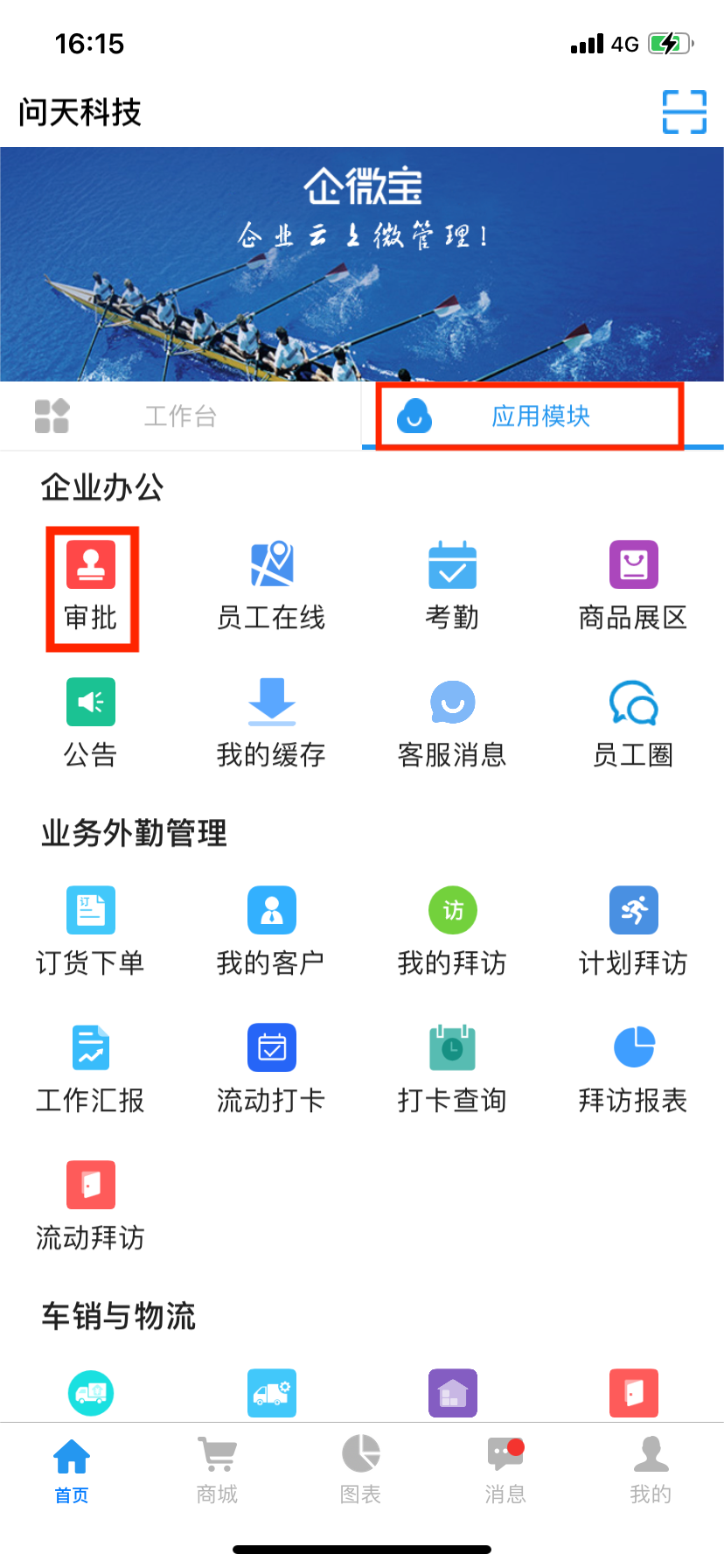Open 商品展区 module
Screen dimensions: 724x1568
tap(633, 585)
